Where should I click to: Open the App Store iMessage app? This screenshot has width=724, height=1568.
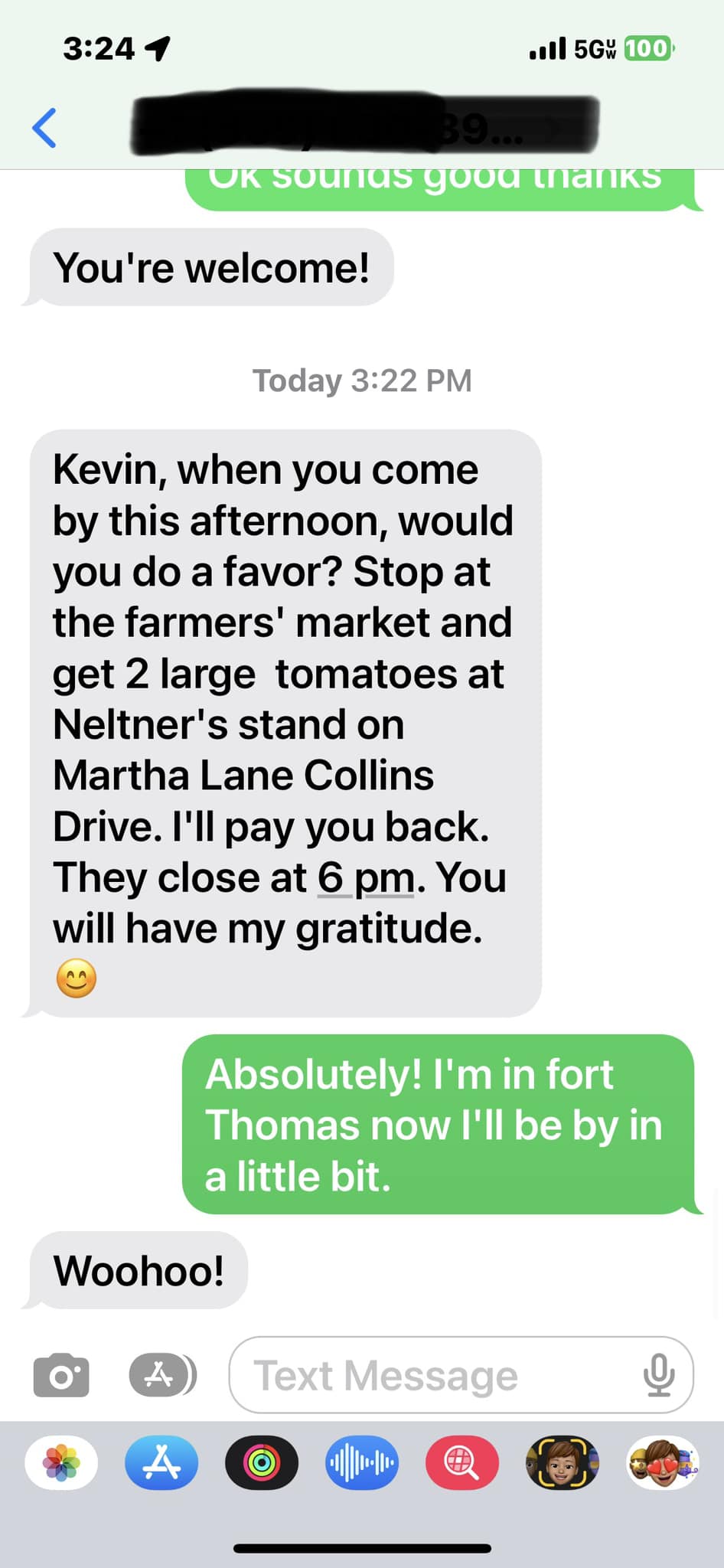click(x=161, y=1462)
